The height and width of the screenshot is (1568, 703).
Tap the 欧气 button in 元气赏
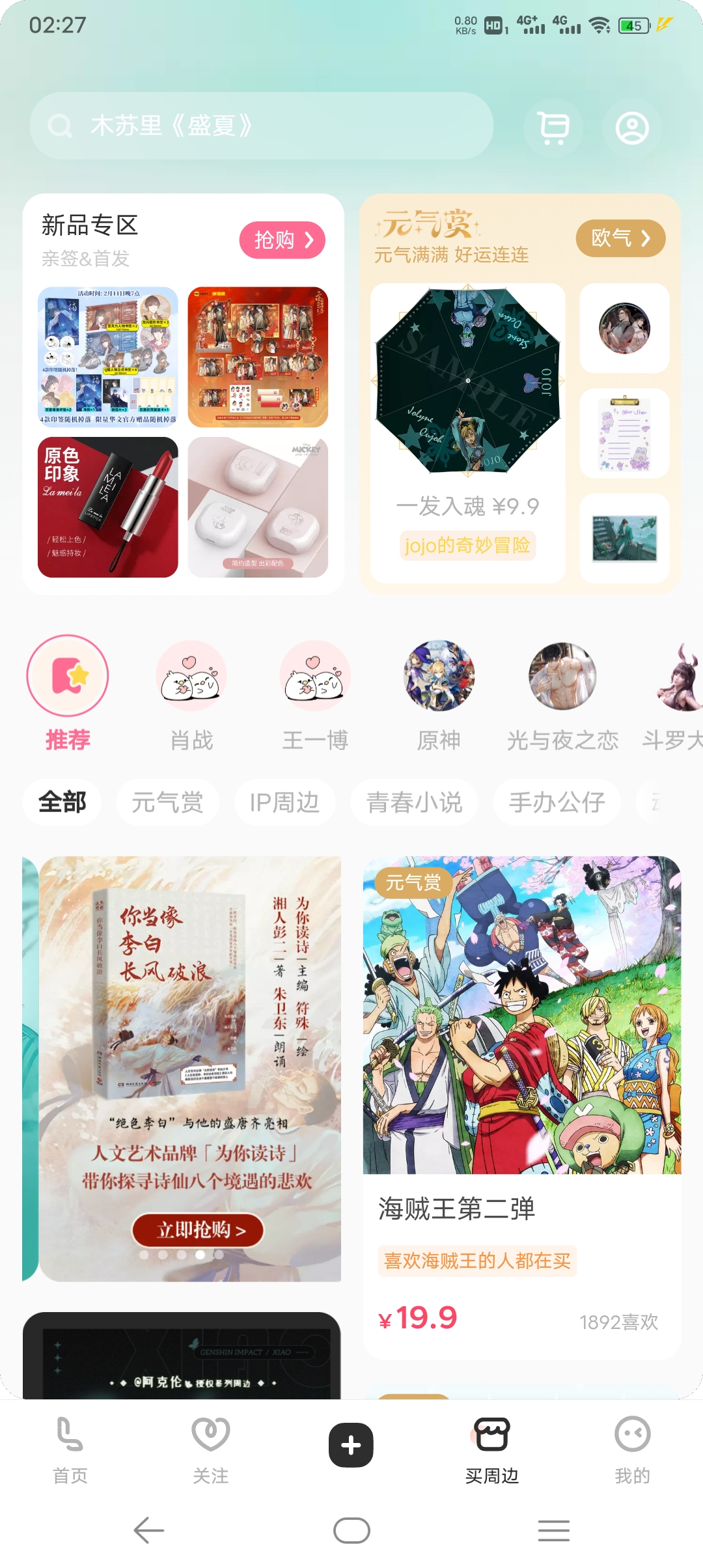click(620, 238)
